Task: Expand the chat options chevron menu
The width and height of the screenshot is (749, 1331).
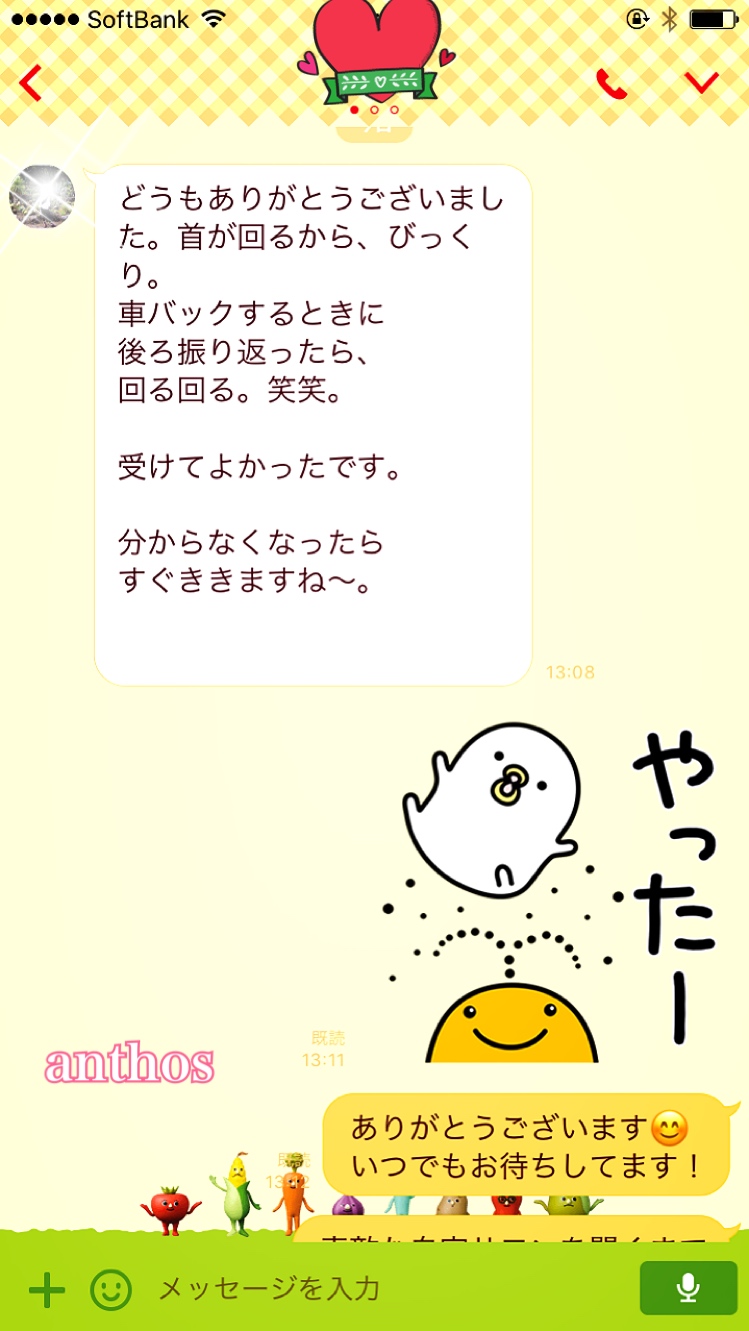Action: tap(703, 83)
